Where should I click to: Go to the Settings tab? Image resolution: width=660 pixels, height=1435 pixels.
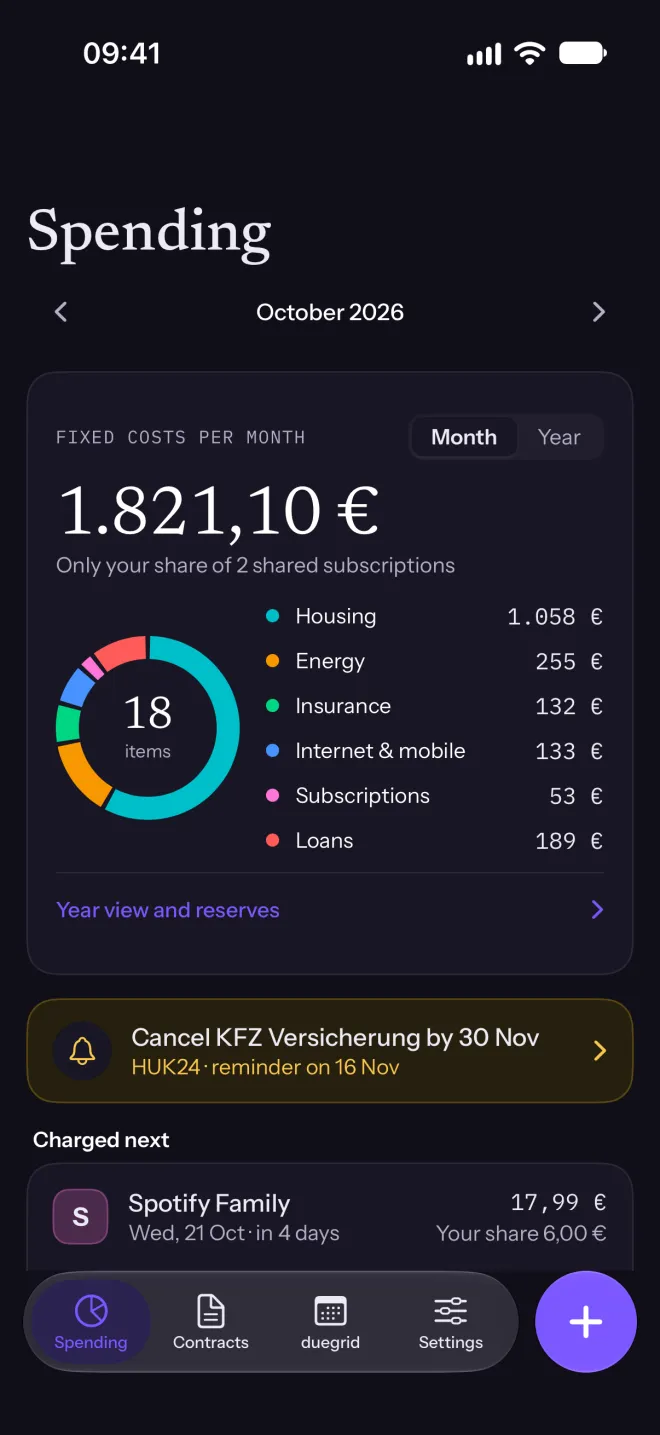(450, 1322)
